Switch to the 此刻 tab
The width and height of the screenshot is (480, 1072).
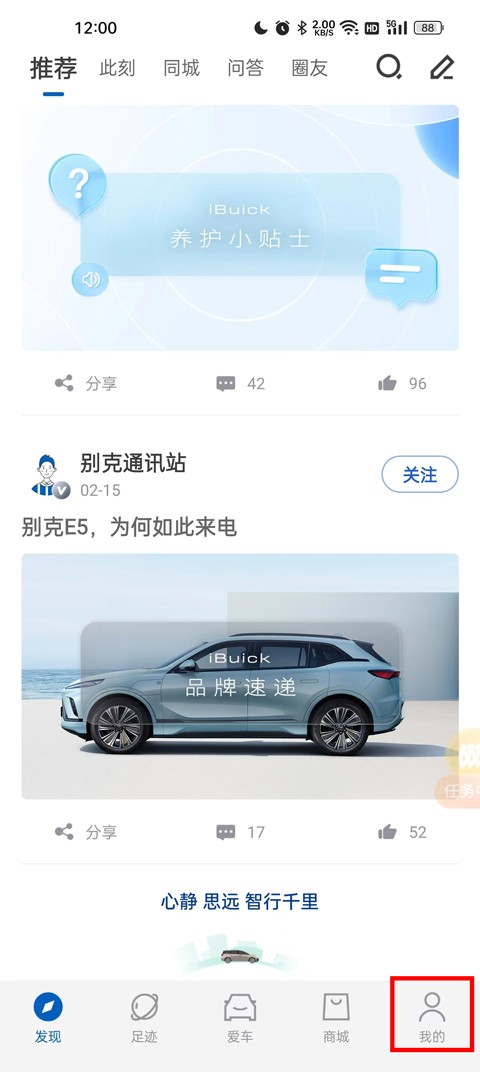click(117, 68)
